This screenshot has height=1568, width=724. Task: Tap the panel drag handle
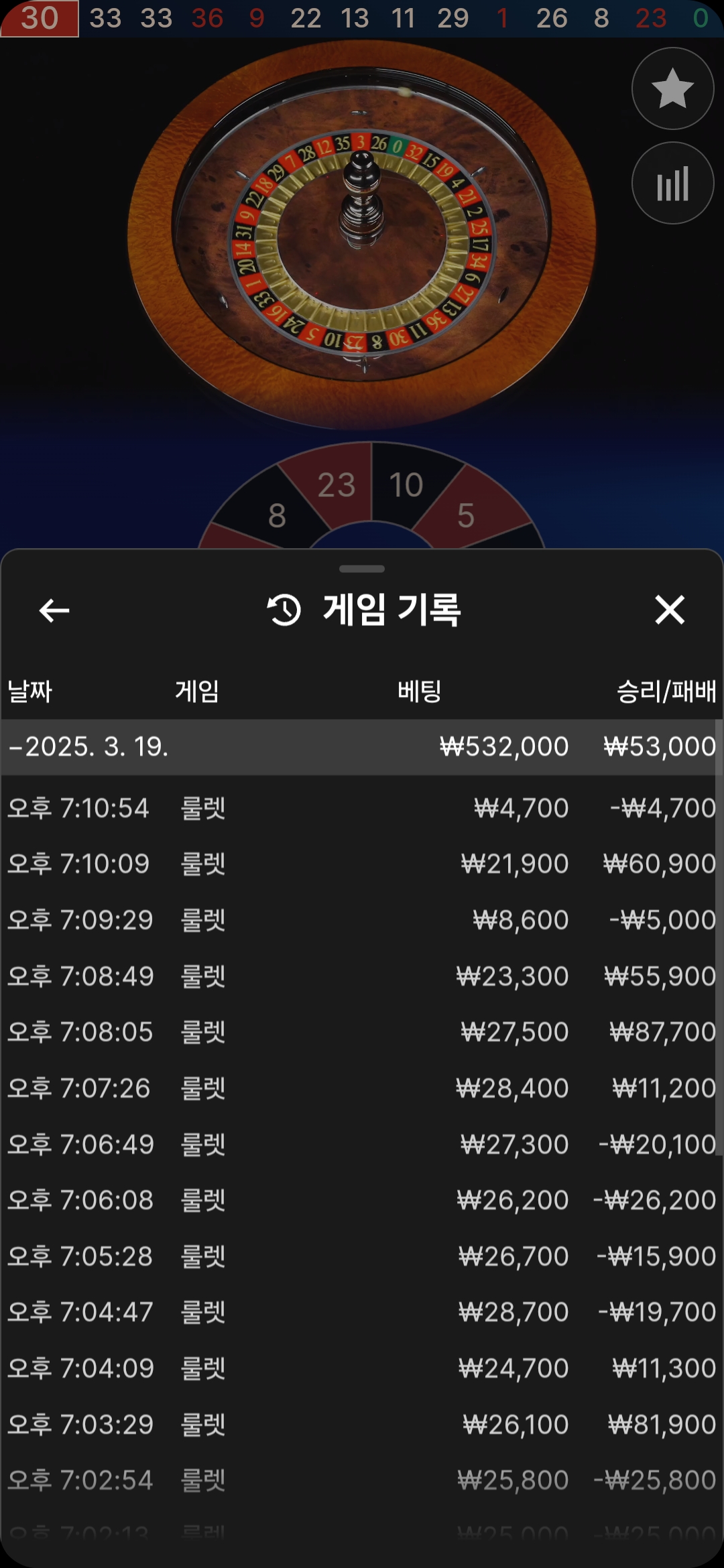coord(362,569)
